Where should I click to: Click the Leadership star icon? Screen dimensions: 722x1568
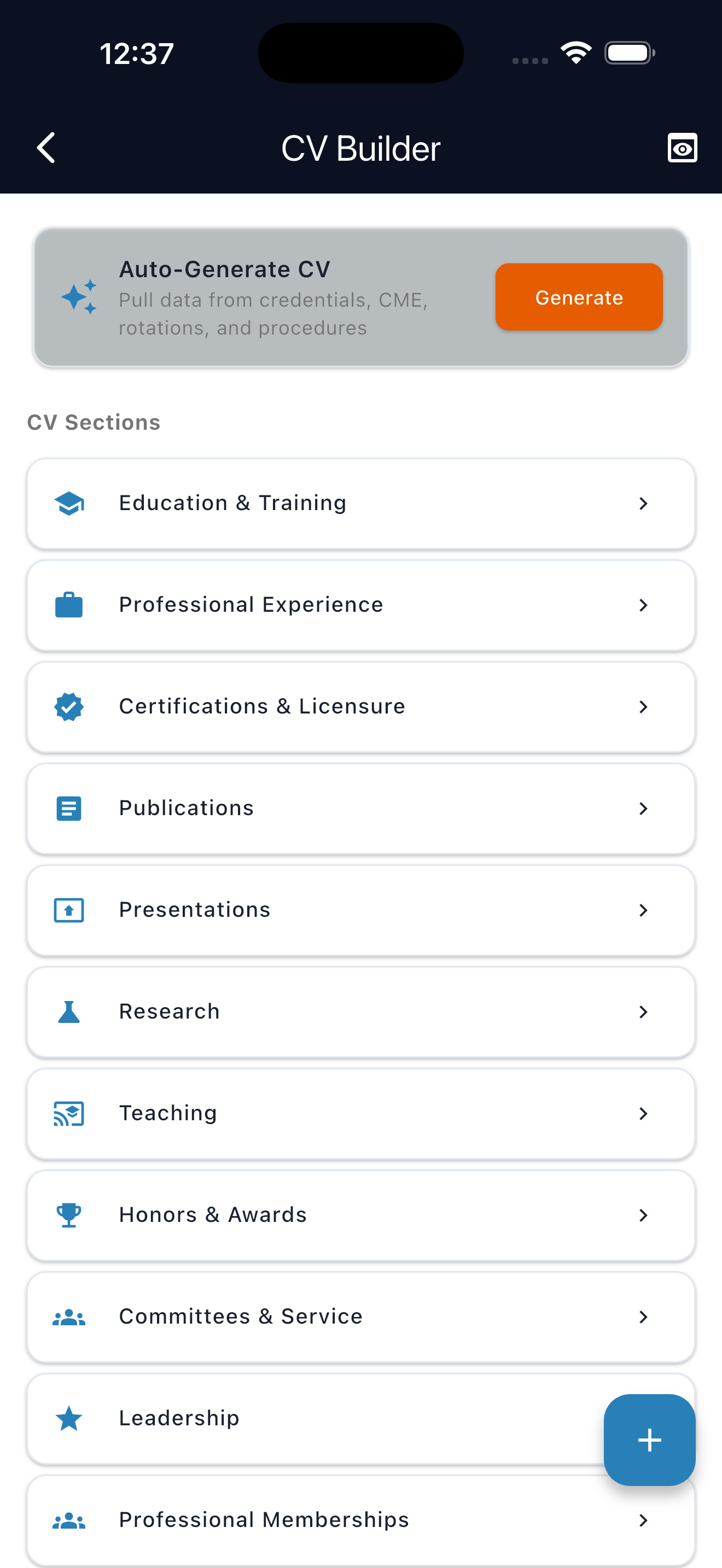69,1418
